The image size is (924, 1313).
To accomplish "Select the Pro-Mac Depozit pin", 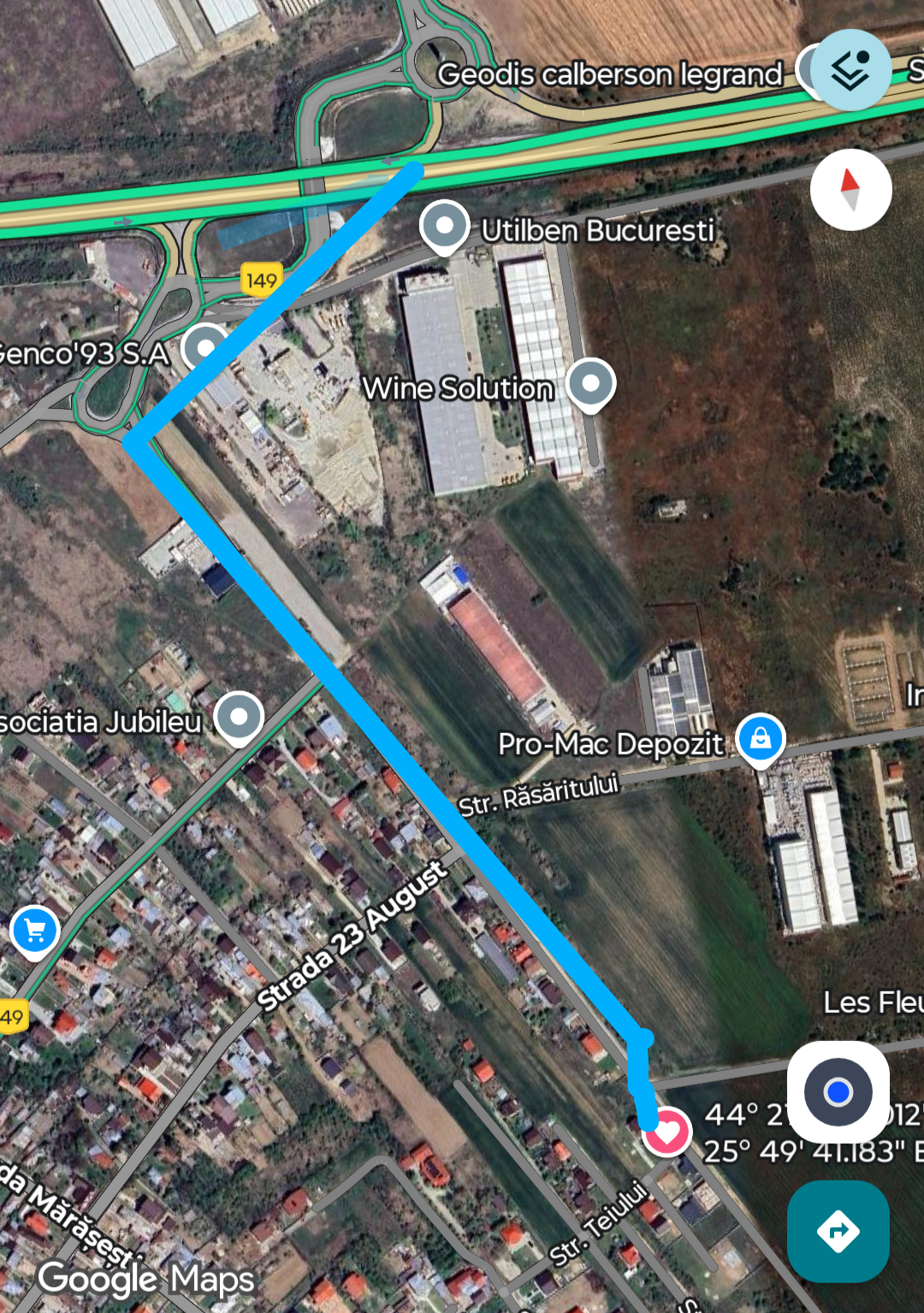I will click(x=760, y=738).
